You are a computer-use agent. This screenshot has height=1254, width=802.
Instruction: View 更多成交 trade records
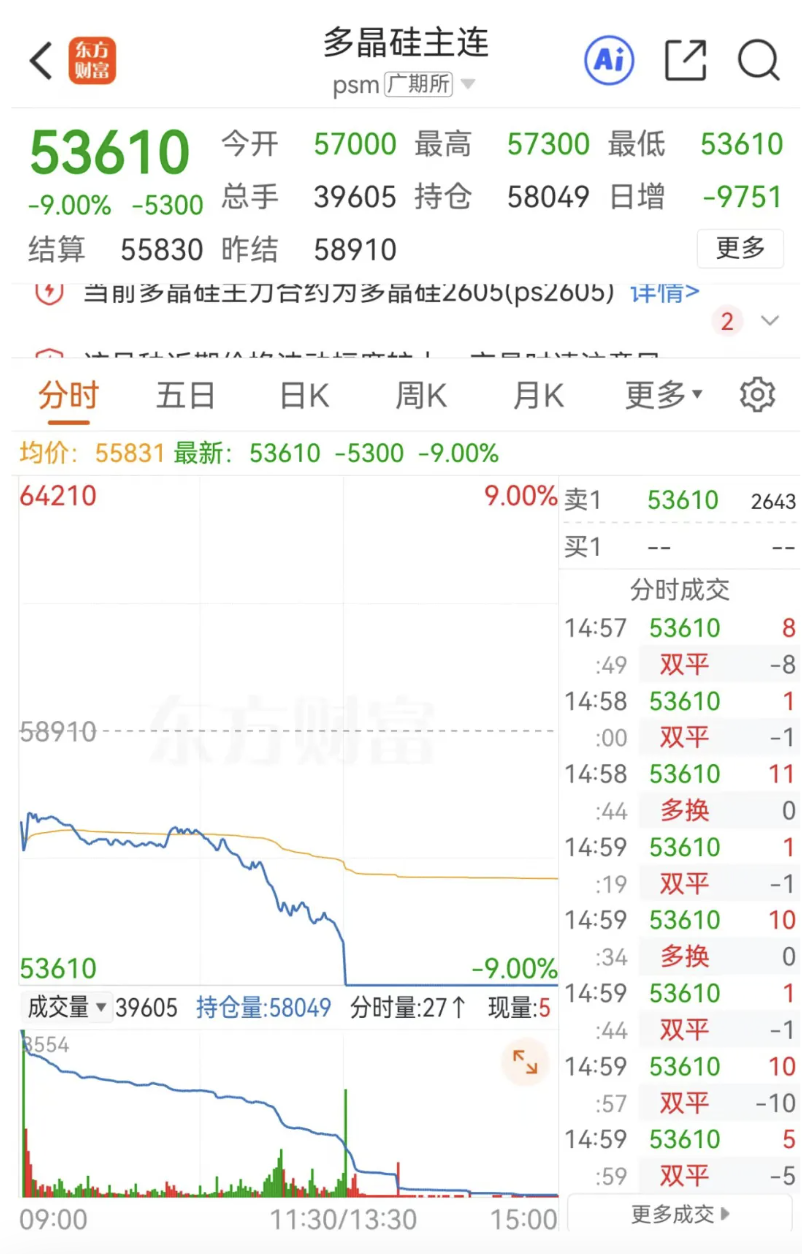click(x=681, y=1215)
